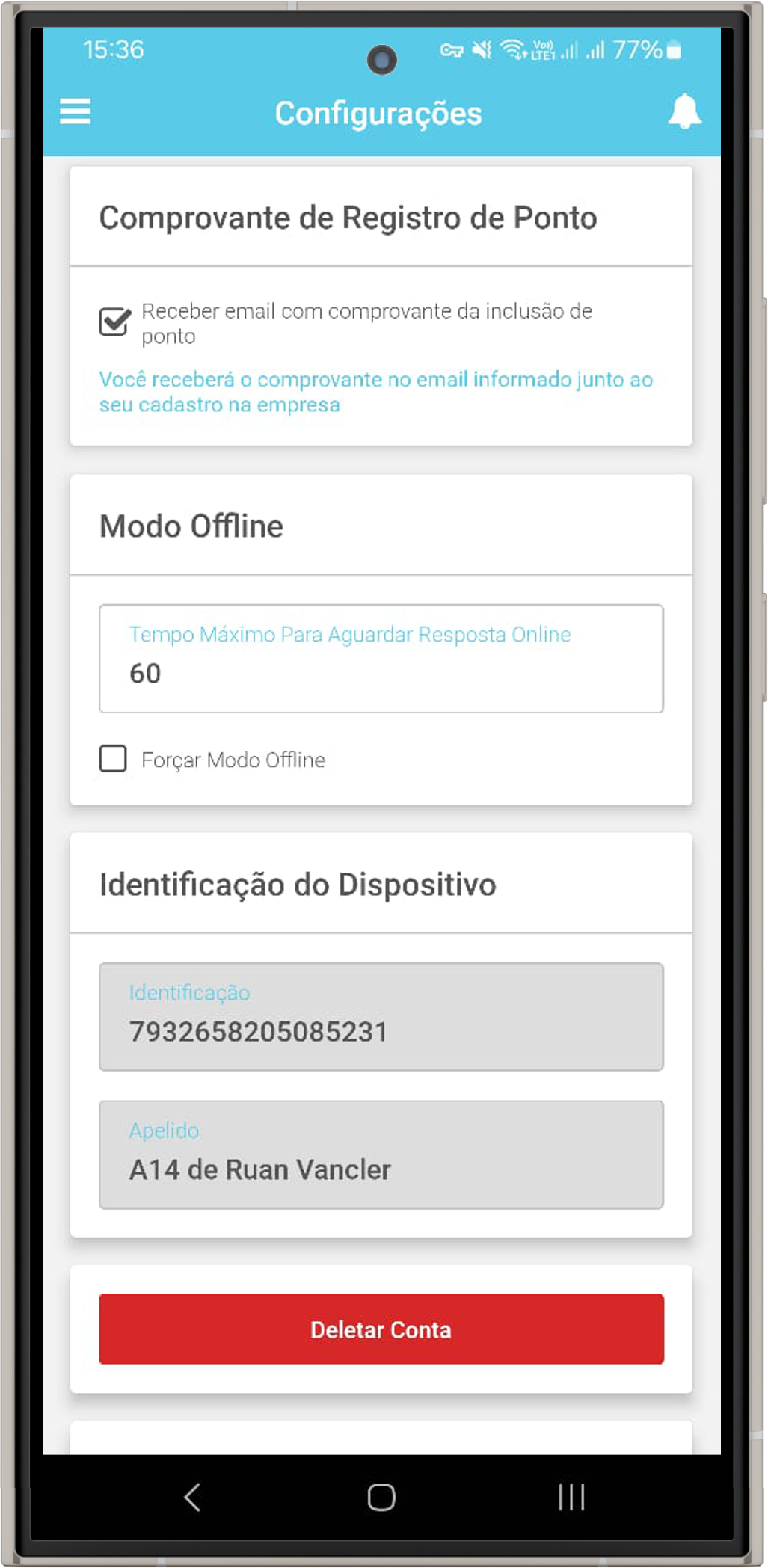Go back with the system back button
768x1568 pixels.
[192, 1497]
